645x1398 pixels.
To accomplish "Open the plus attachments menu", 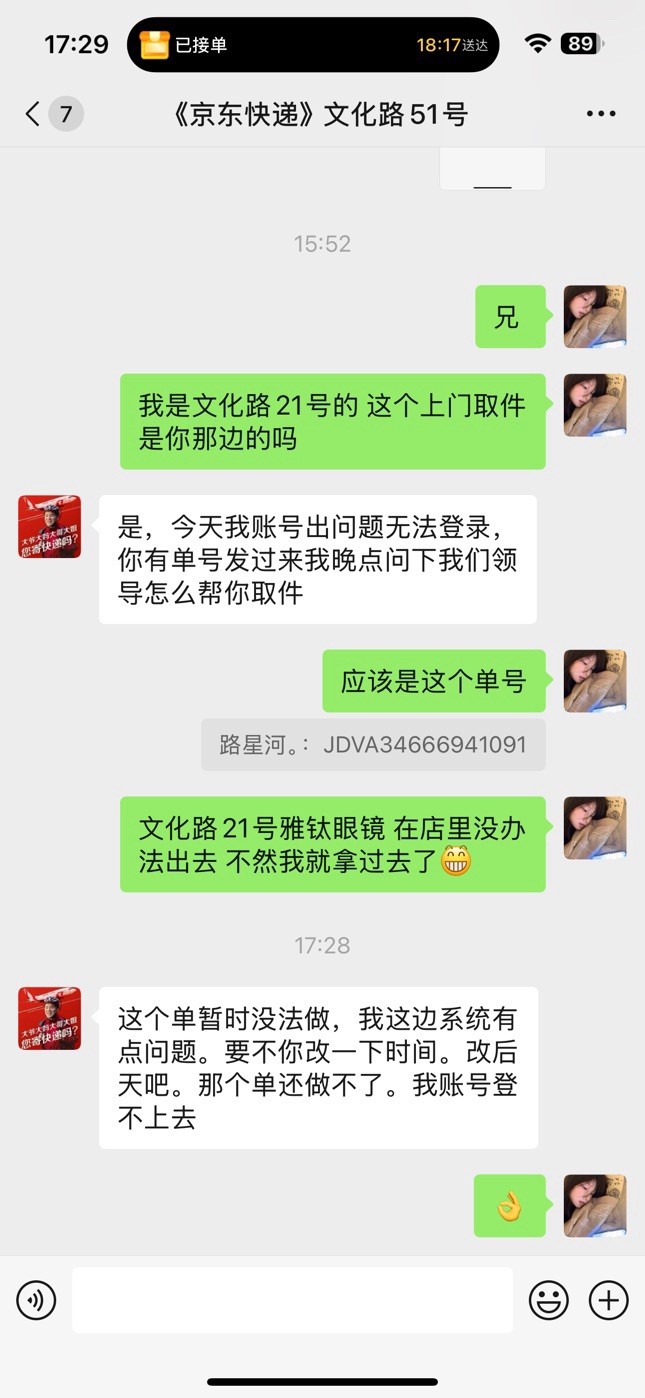I will [x=608, y=1300].
